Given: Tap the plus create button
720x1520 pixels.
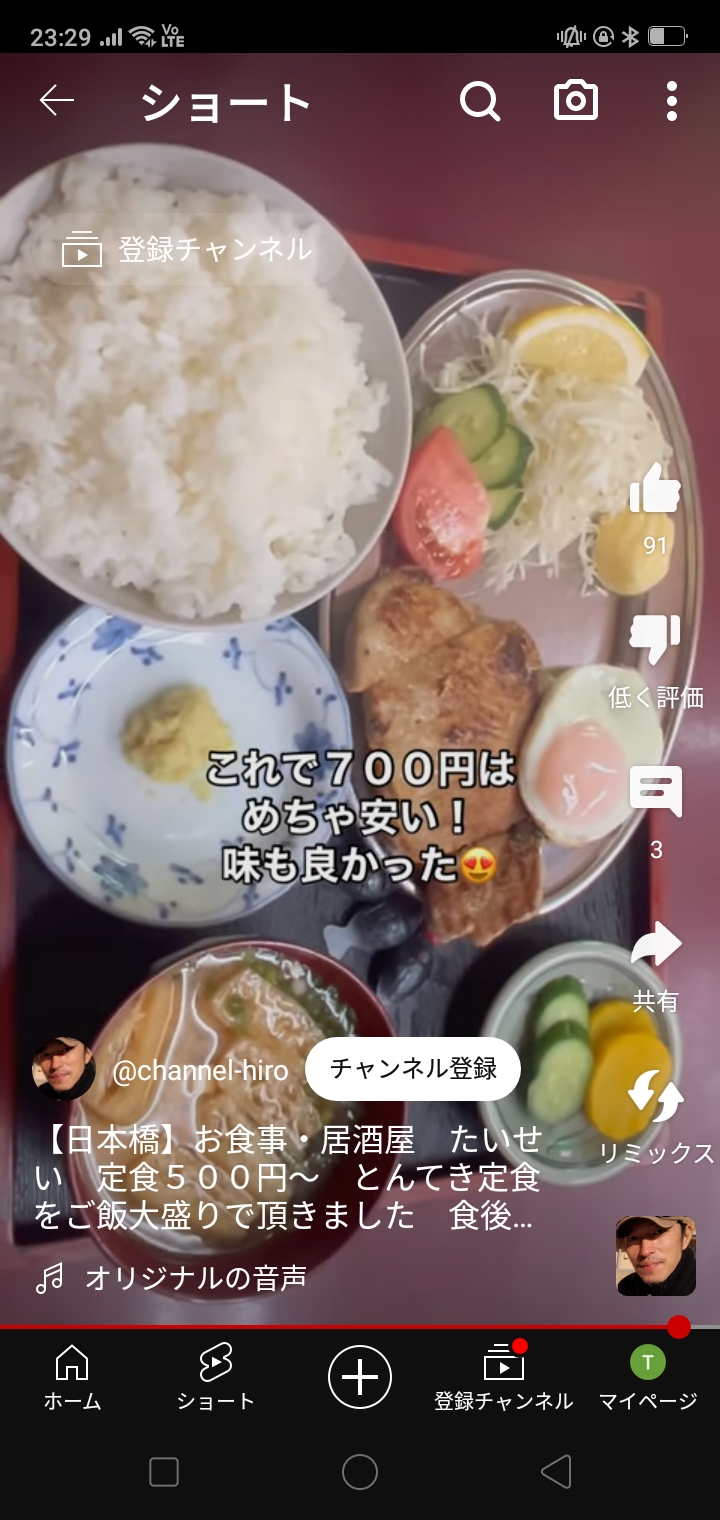Looking at the screenshot, I should click(360, 1377).
